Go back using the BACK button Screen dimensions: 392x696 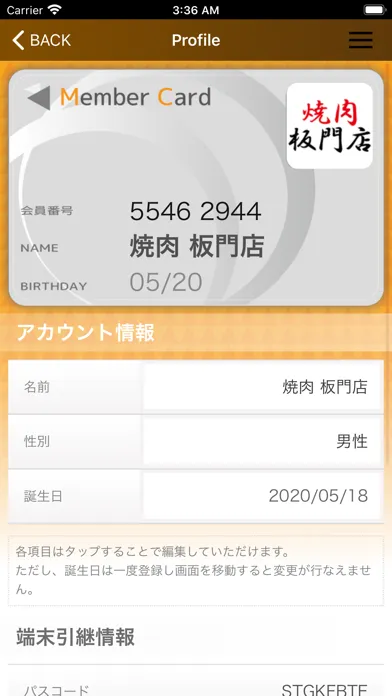(41, 40)
